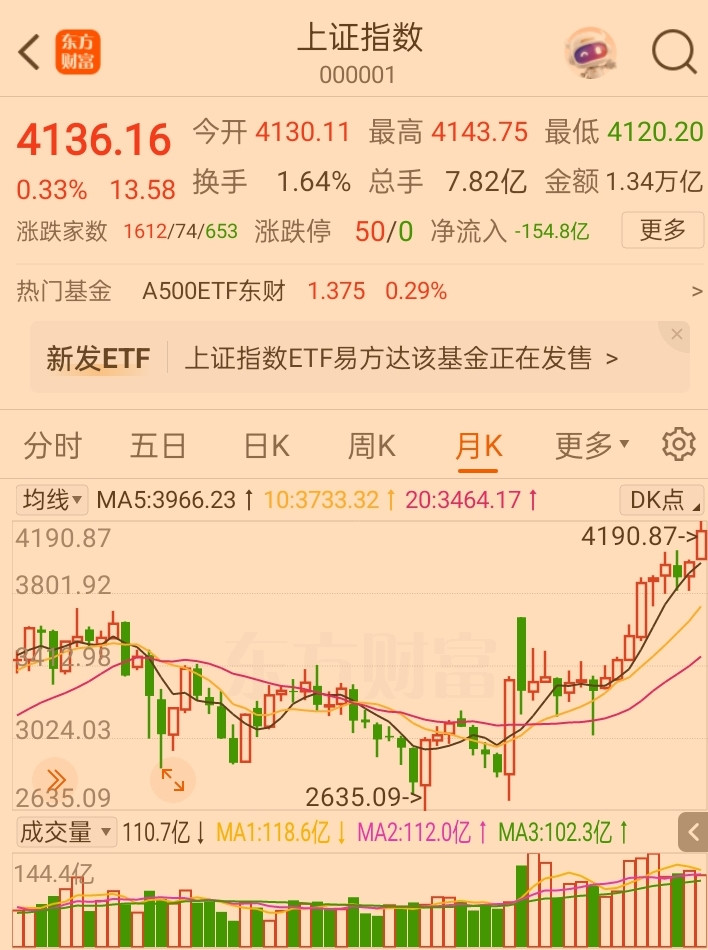The image size is (708, 950).
Task: Dismiss the 新发ETF banner
Action: click(x=677, y=335)
